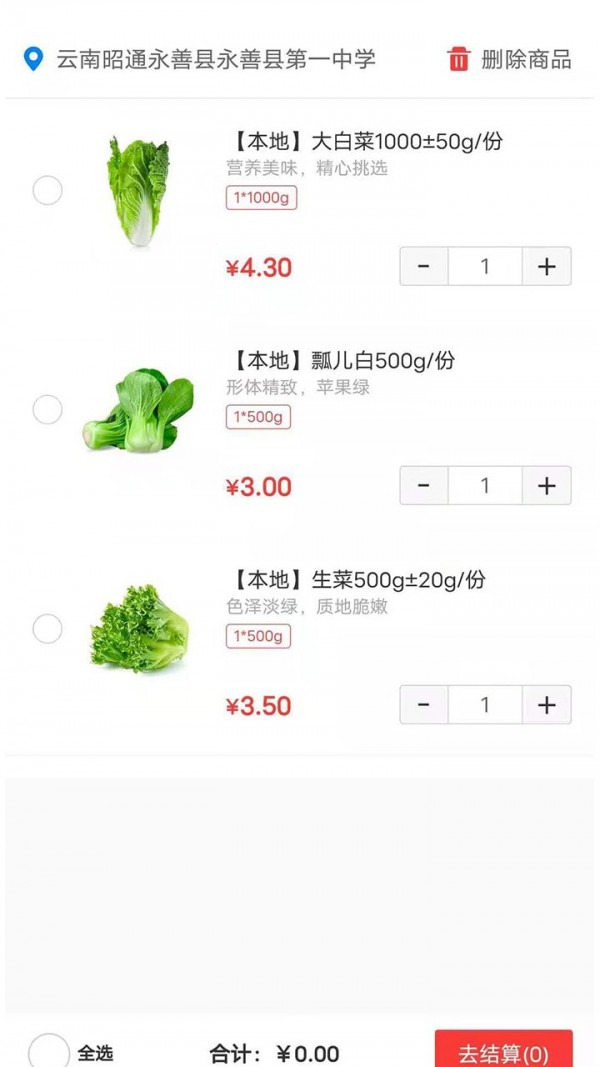Increase 生菜 quantity by one
The height and width of the screenshot is (1067, 600).
[x=546, y=705]
